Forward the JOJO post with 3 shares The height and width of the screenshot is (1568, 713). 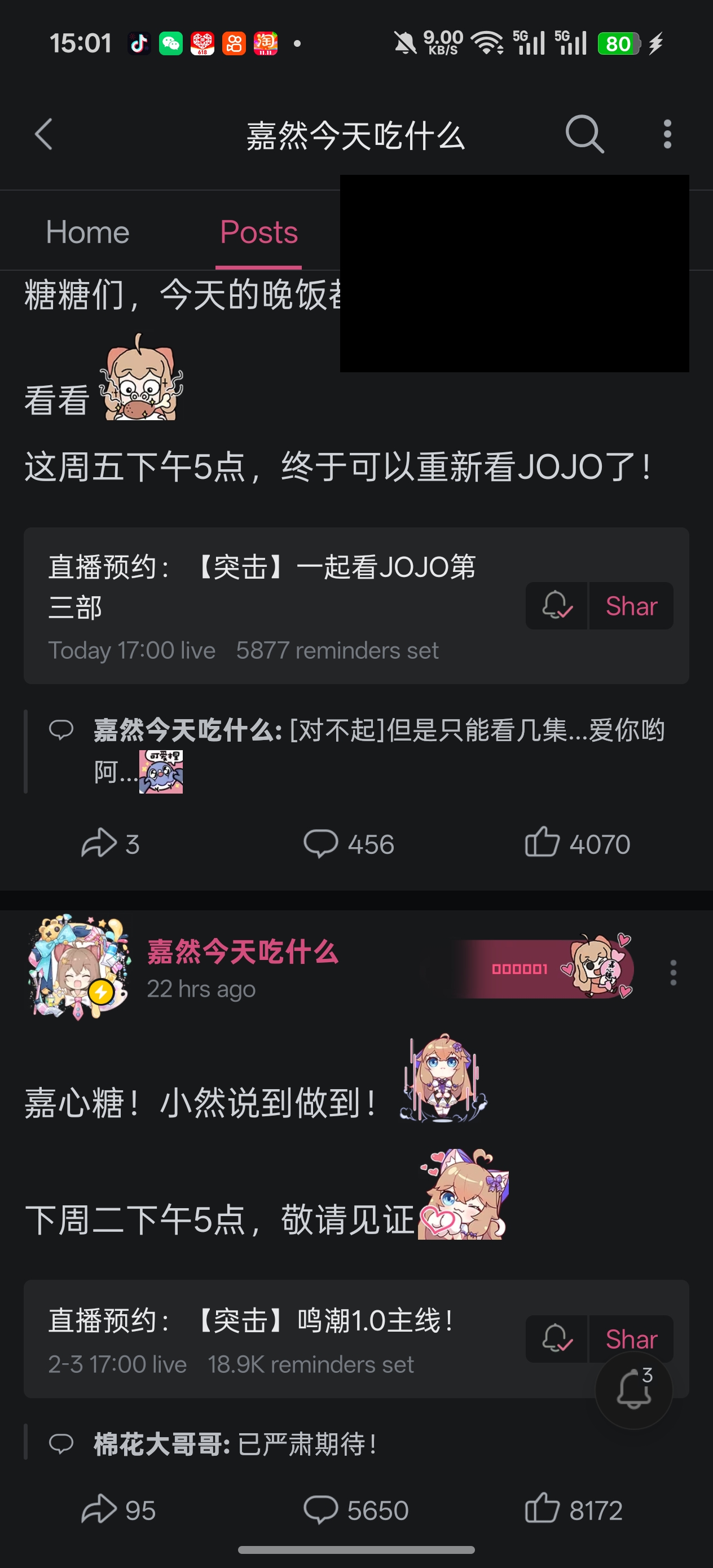tap(110, 844)
